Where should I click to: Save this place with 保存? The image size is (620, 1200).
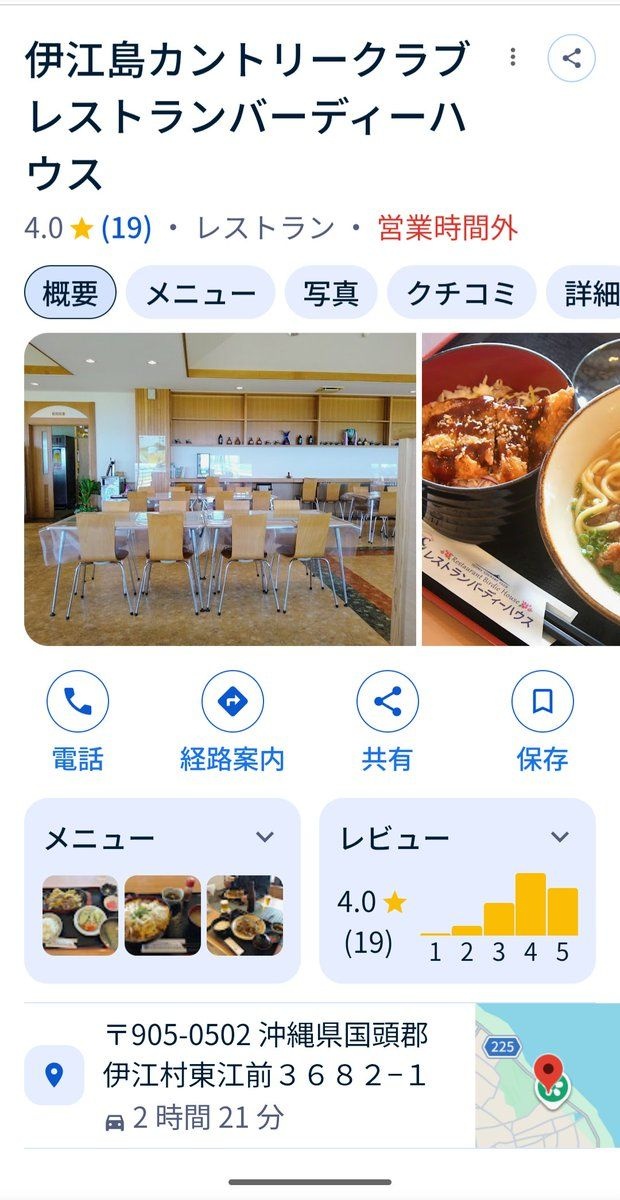(x=542, y=722)
